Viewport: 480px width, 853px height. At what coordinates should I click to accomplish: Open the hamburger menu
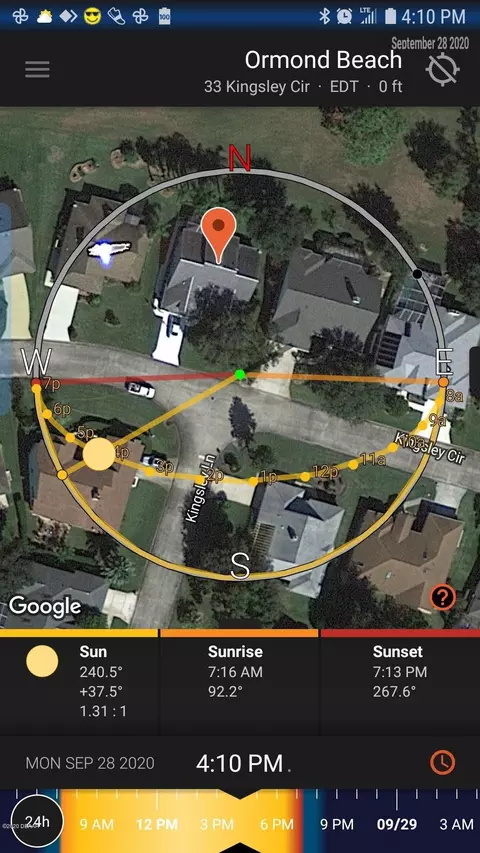[38, 69]
